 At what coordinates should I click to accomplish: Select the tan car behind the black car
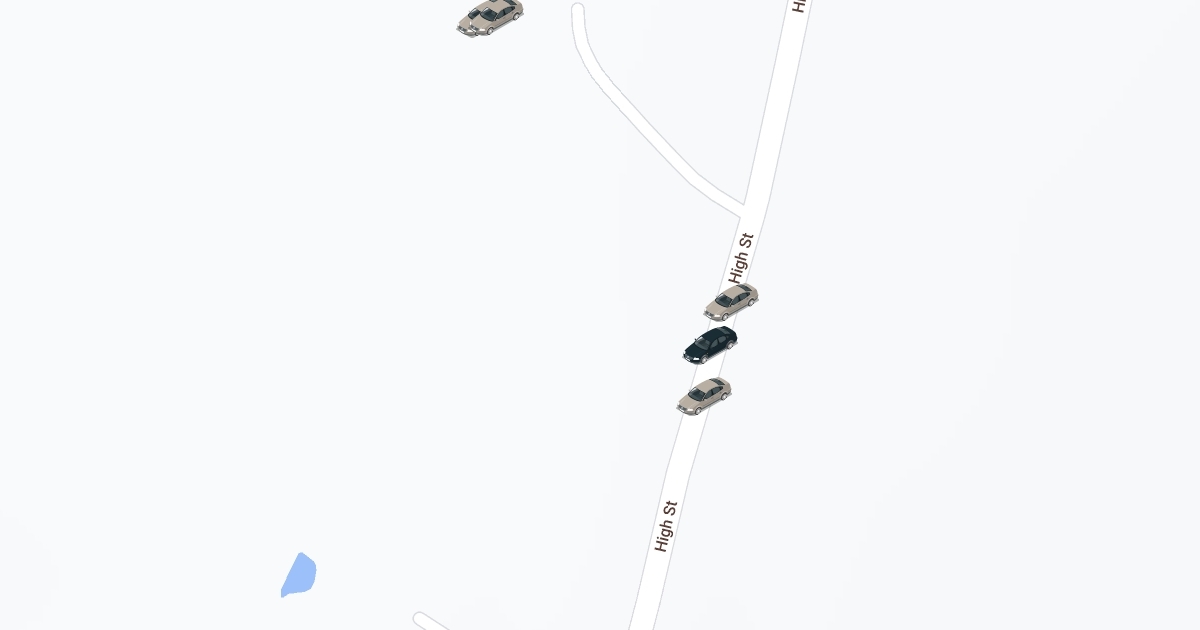point(704,396)
